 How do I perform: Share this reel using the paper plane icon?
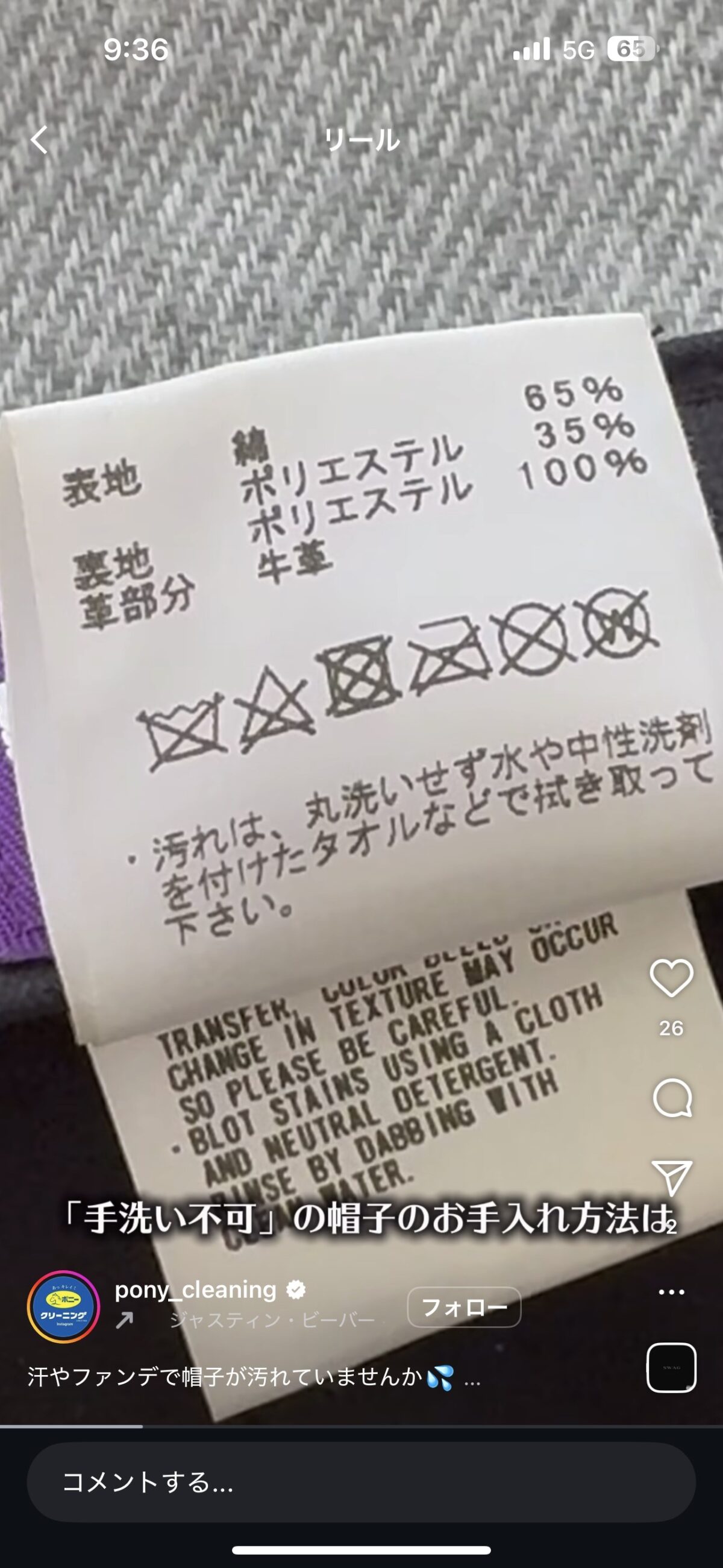(671, 1177)
